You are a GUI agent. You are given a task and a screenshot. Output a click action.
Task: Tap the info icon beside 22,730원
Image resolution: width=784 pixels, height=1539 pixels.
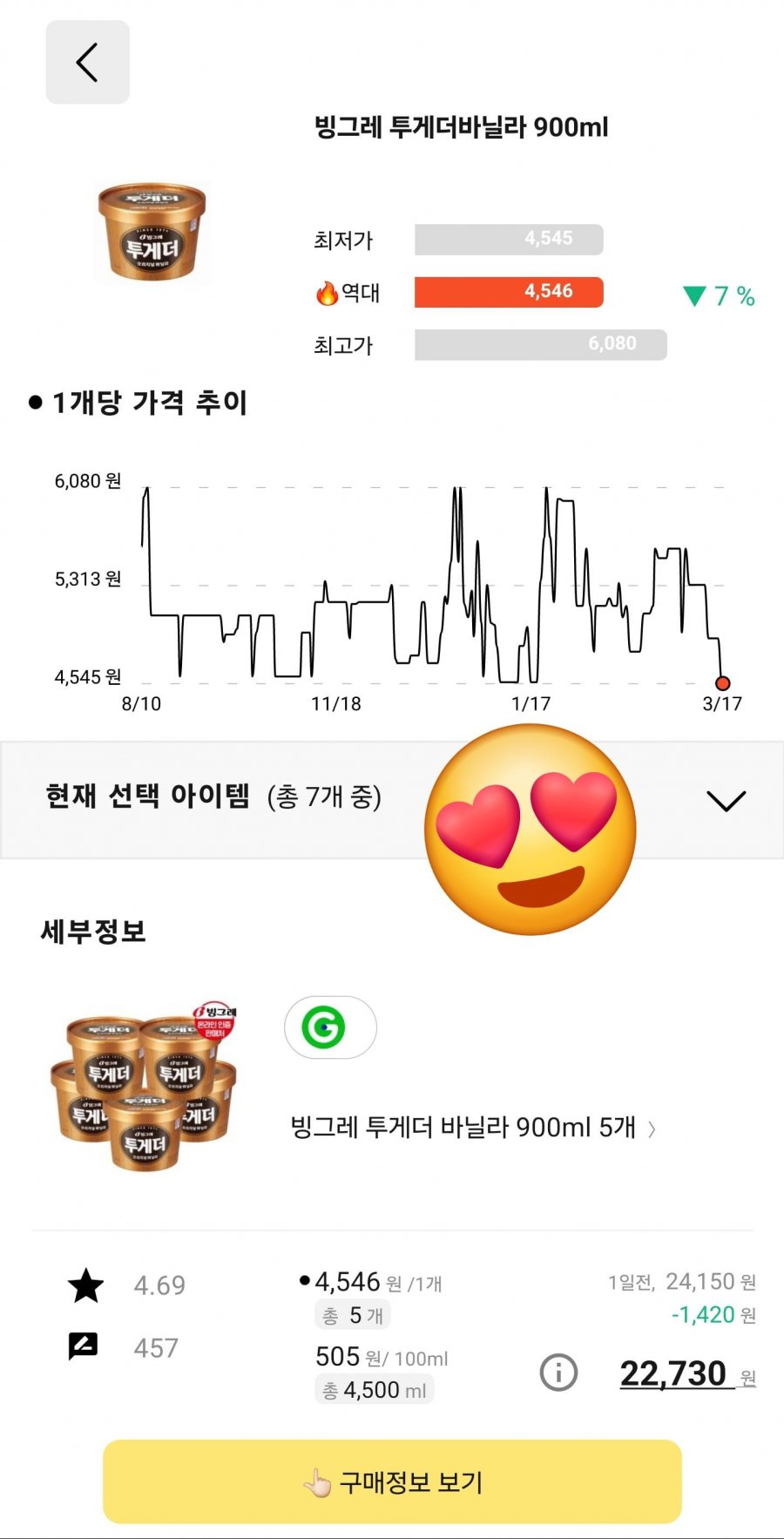click(558, 1372)
